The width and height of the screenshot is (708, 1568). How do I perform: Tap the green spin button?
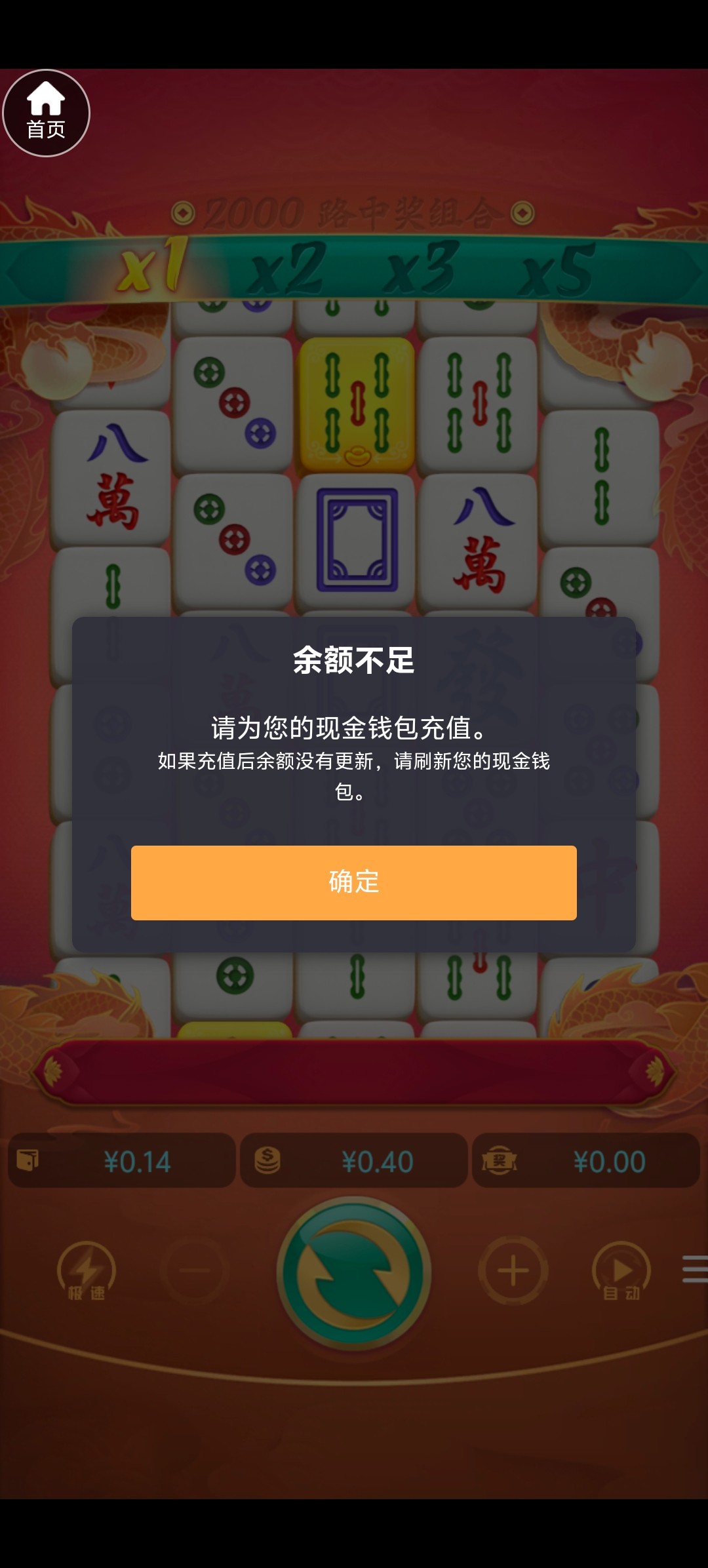354,1273
